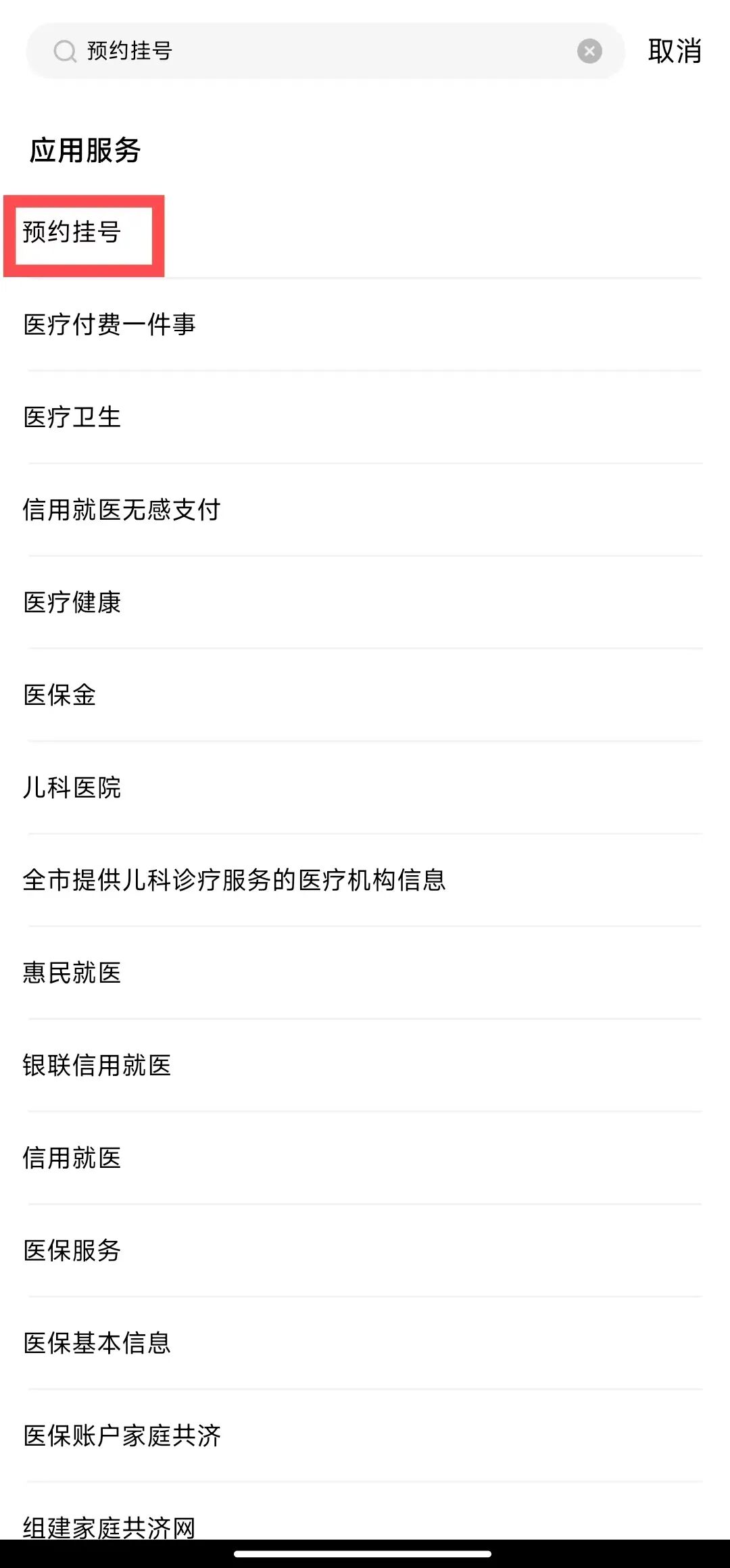This screenshot has height=1568, width=730.
Task: Clear the search text with the X icon
Action: (x=589, y=51)
